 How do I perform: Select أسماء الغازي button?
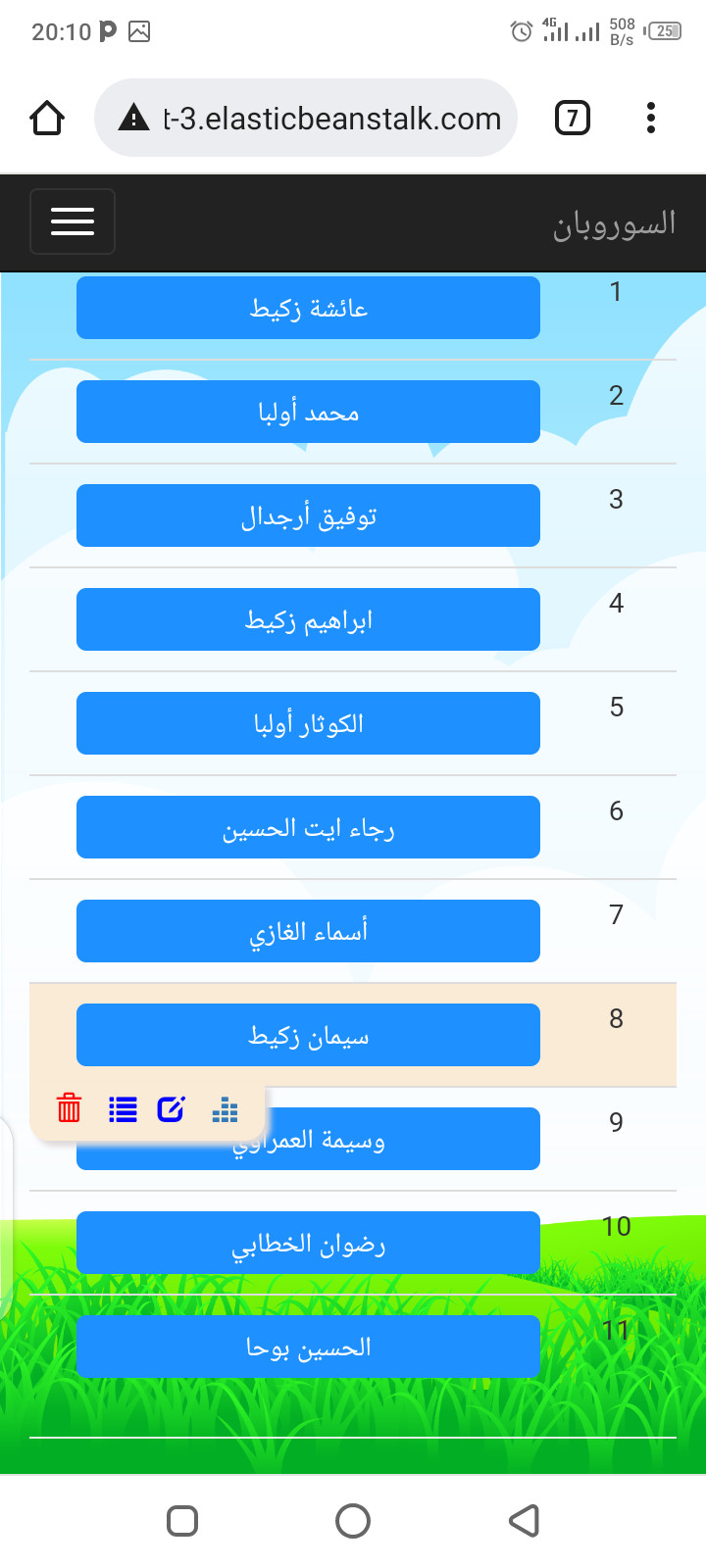[x=308, y=931]
